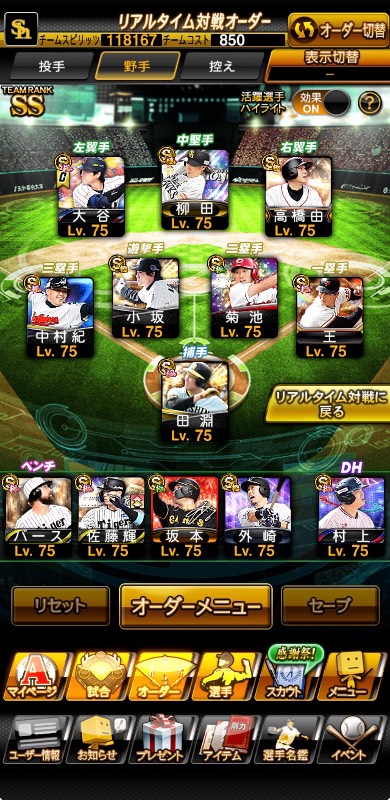Select the 柳田 center fielder card
The width and height of the screenshot is (390, 800).
(x=194, y=189)
